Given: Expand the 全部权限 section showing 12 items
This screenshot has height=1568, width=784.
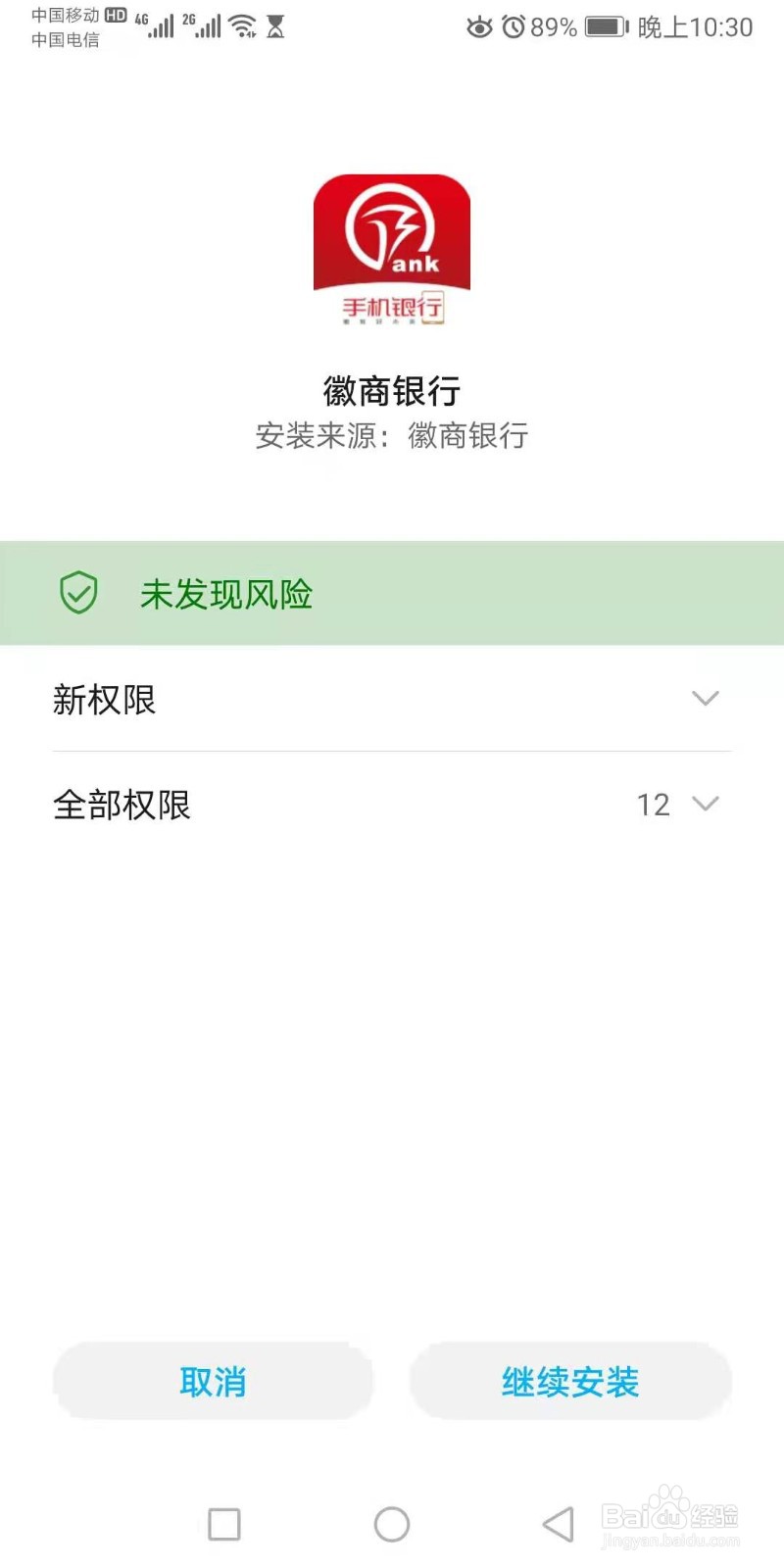Looking at the screenshot, I should click(x=705, y=804).
